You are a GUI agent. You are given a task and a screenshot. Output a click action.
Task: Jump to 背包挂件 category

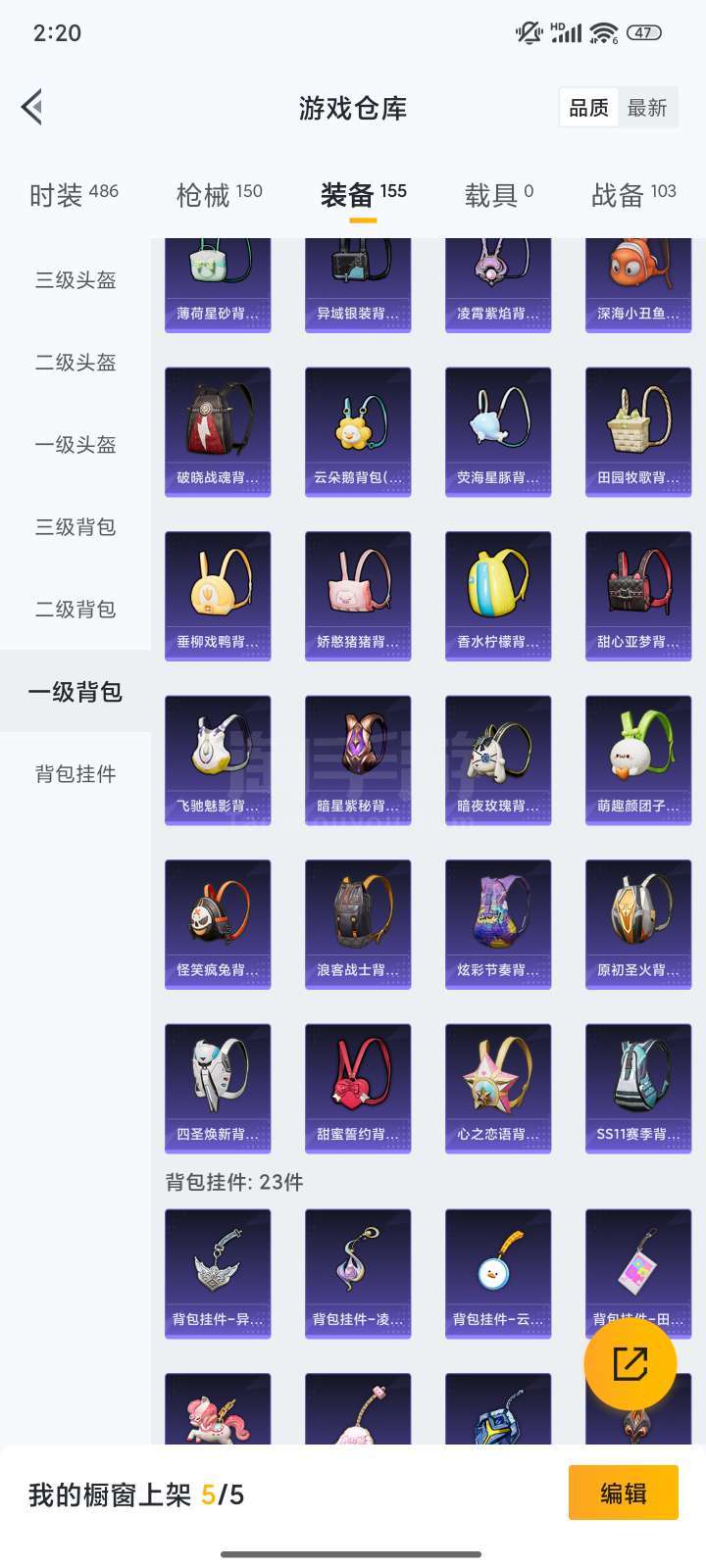tap(76, 774)
